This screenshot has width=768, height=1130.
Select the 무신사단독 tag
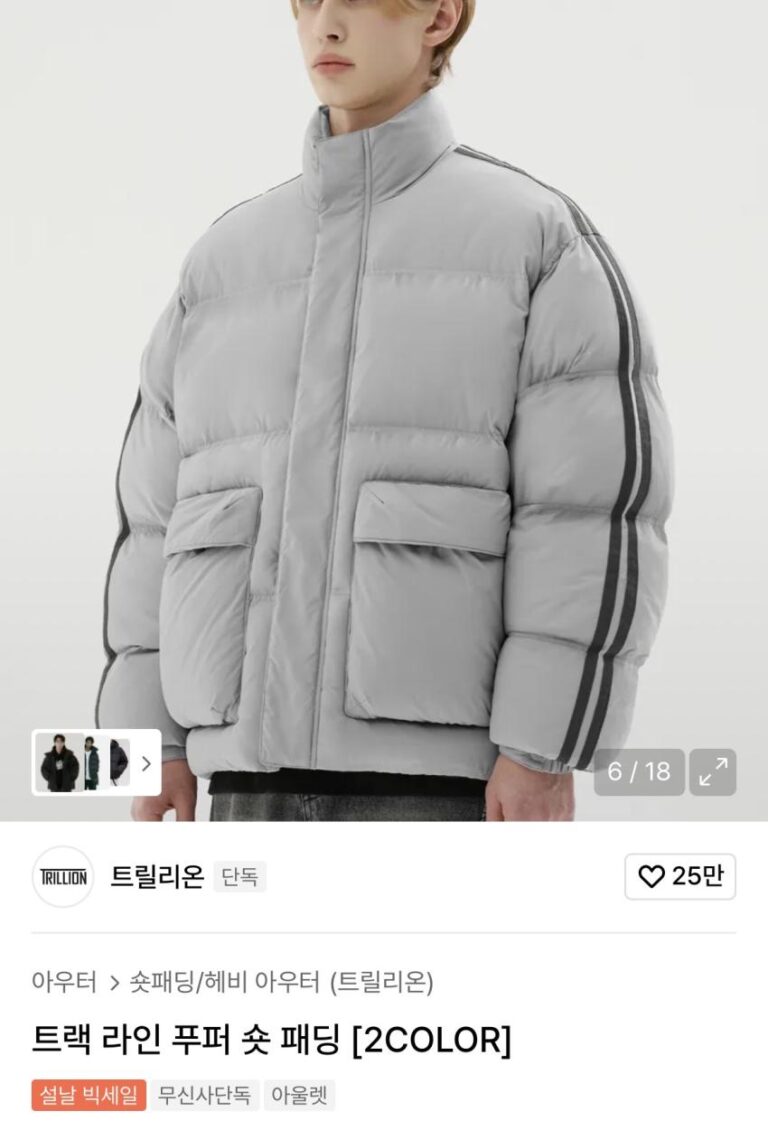click(207, 1095)
